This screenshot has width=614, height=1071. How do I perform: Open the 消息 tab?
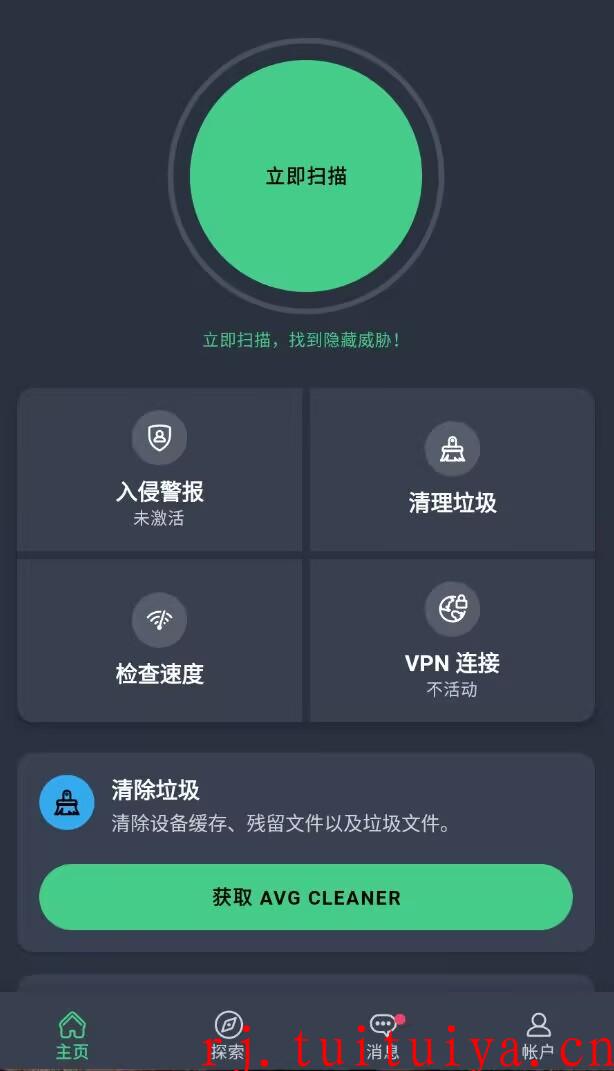[384, 1035]
